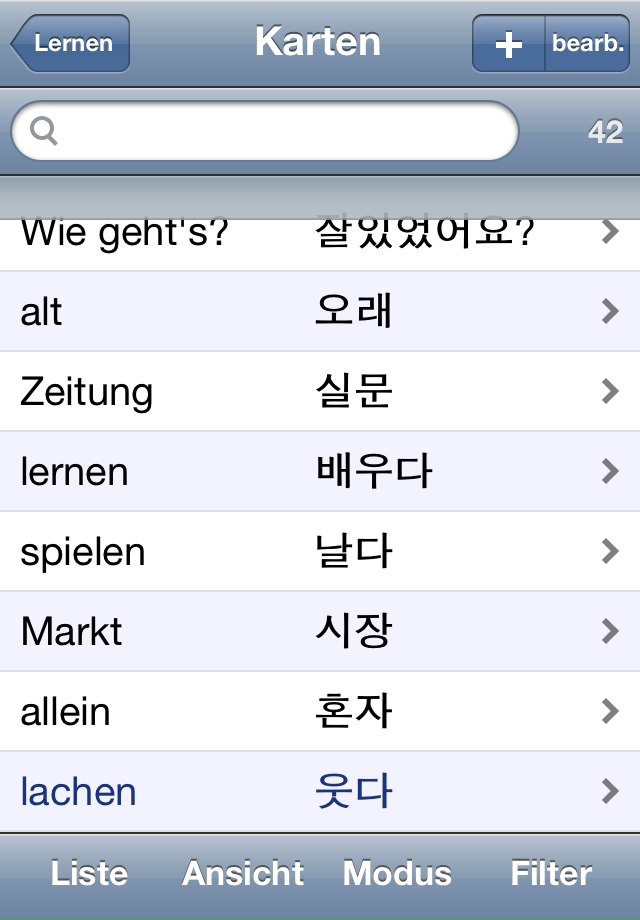Image resolution: width=640 pixels, height=920 pixels.
Task: Open the Filter options
Action: [x=551, y=874]
